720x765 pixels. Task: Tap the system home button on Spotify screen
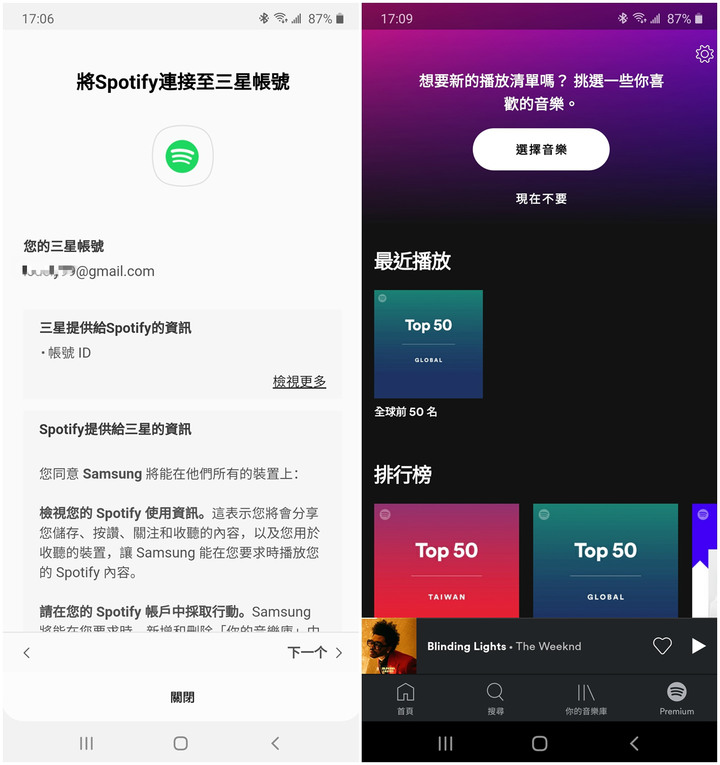pos(540,743)
